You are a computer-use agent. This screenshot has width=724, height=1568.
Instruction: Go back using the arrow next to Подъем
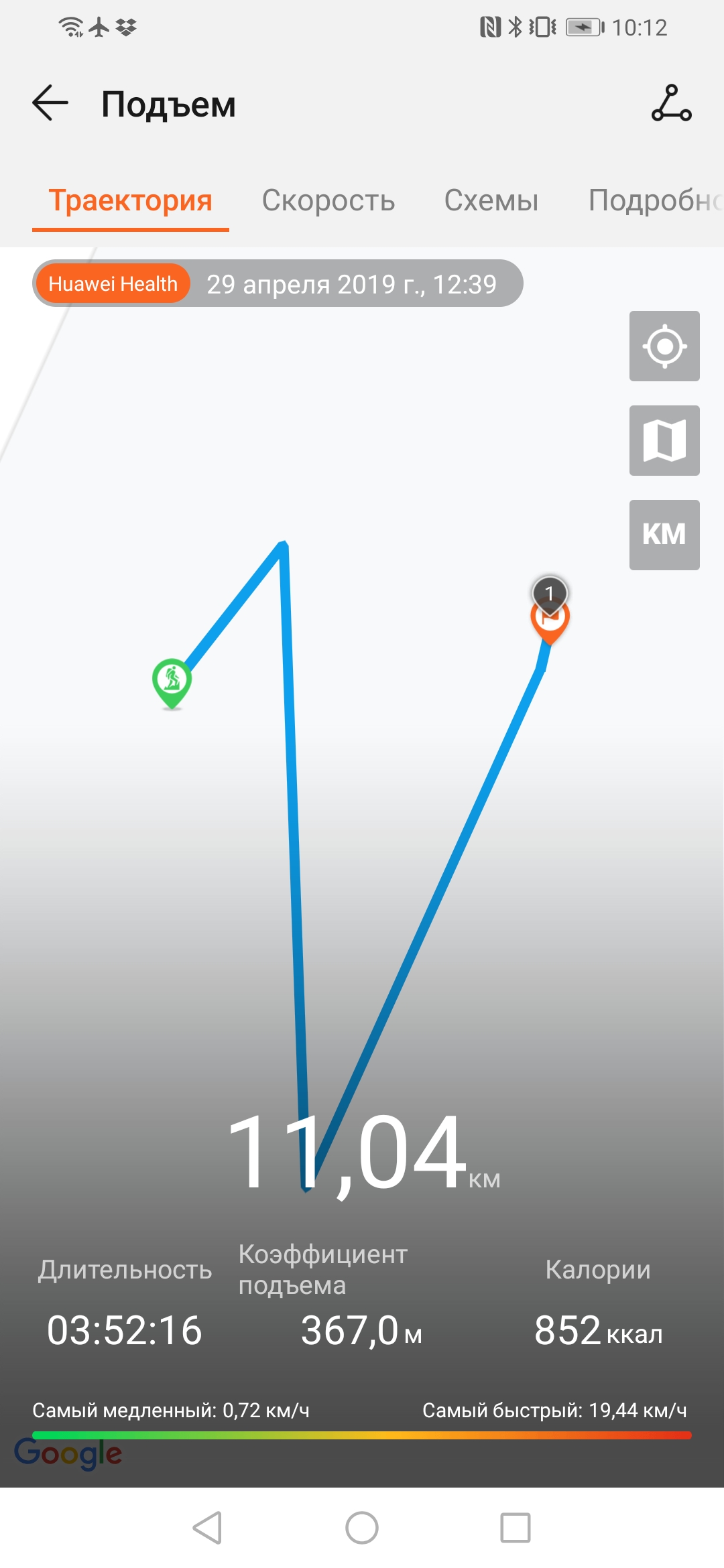pyautogui.click(x=50, y=104)
